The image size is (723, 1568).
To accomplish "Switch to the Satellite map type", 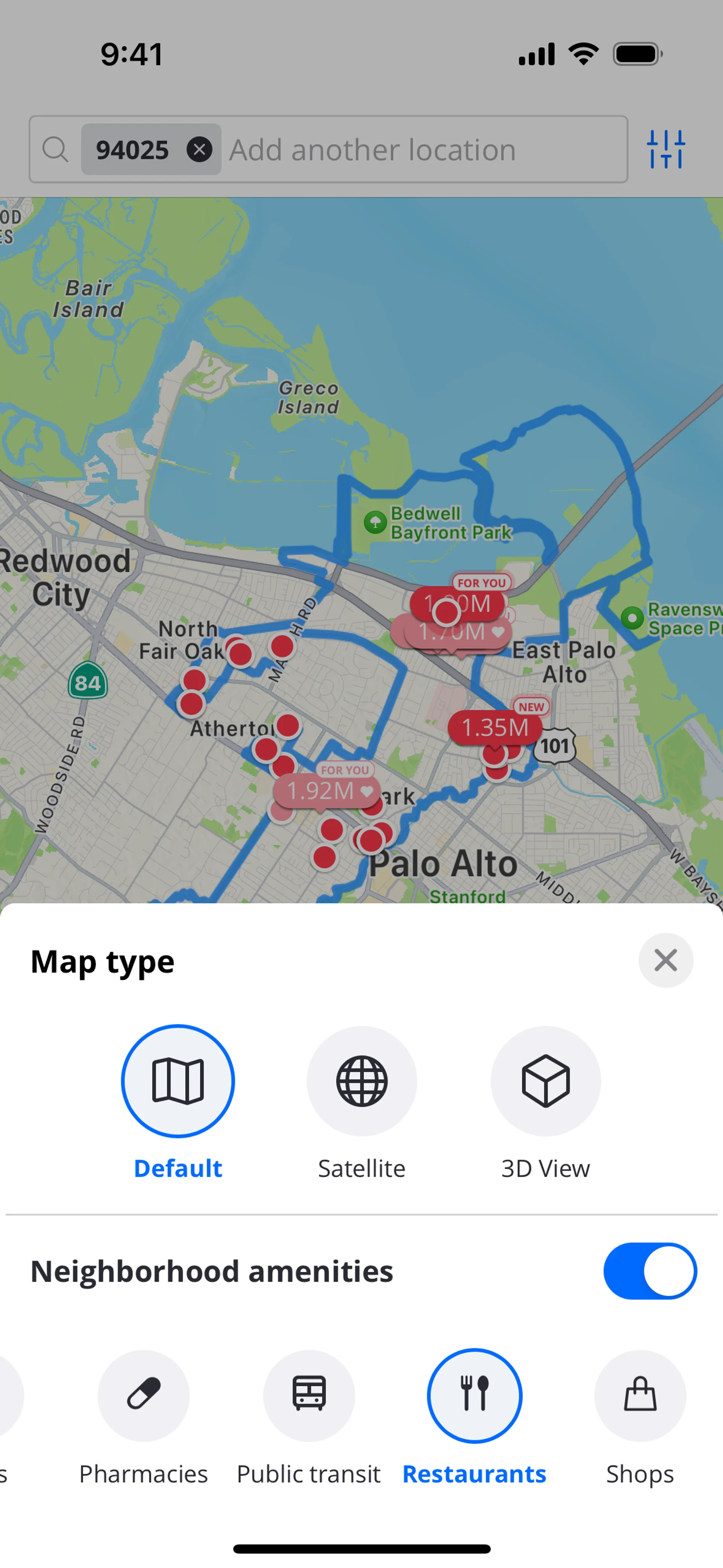I will 361,1080.
